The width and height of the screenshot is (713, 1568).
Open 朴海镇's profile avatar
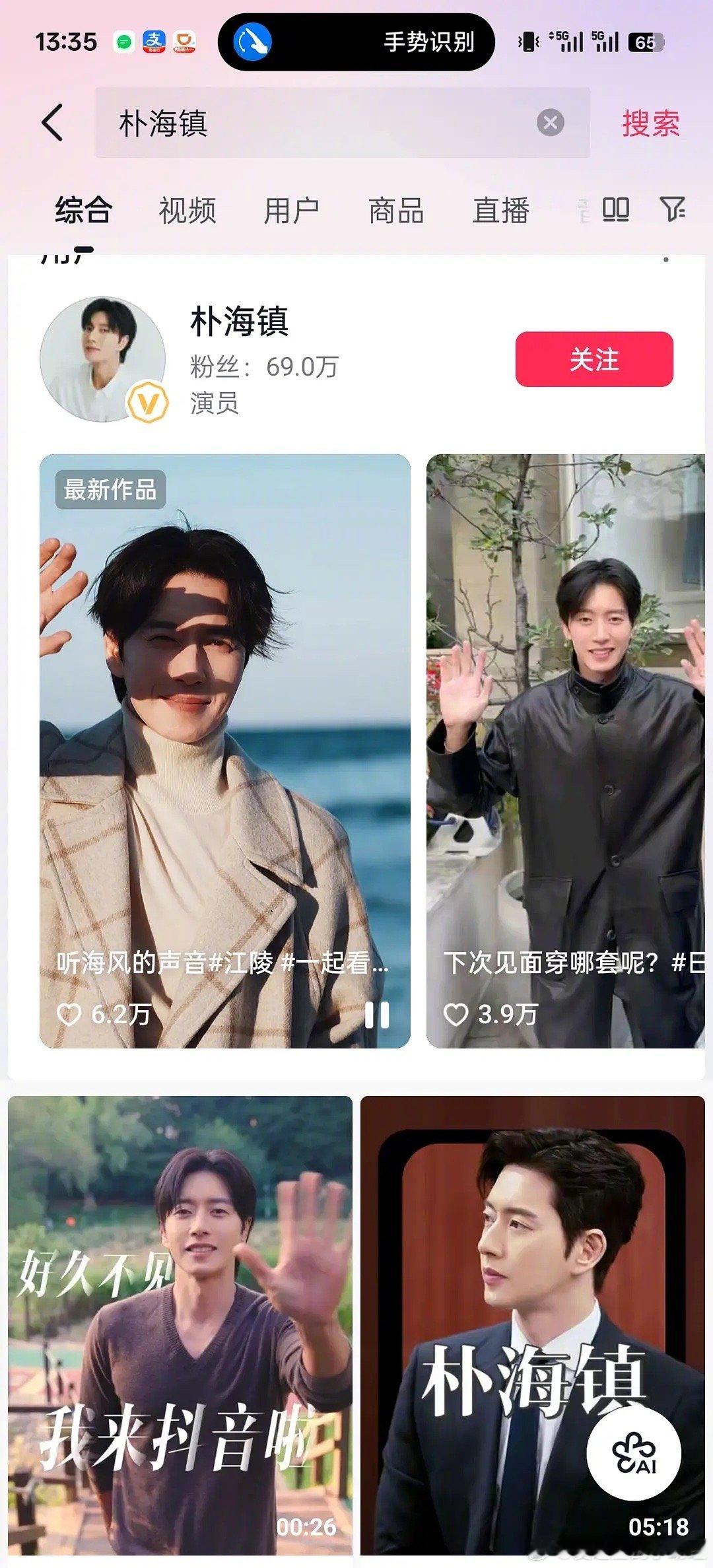102,358
